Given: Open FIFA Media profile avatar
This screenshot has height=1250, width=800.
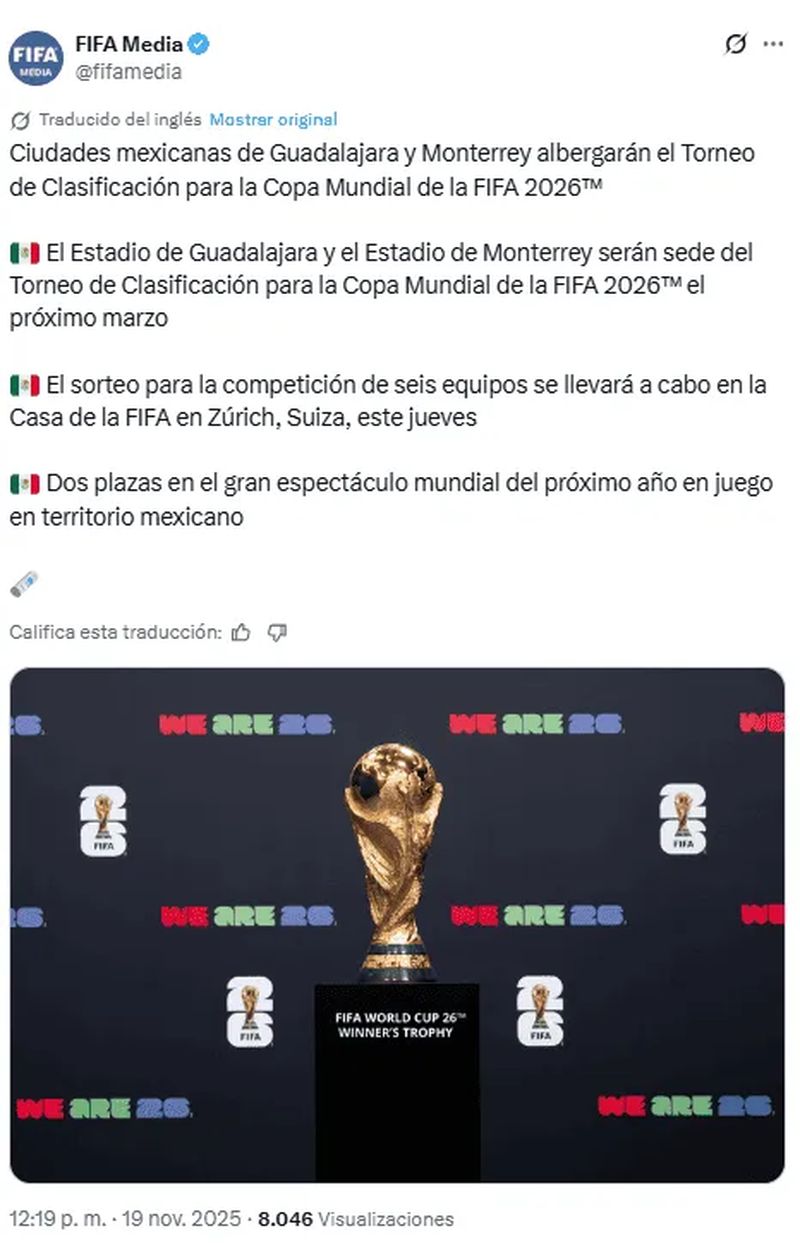Looking at the screenshot, I should tap(36, 57).
